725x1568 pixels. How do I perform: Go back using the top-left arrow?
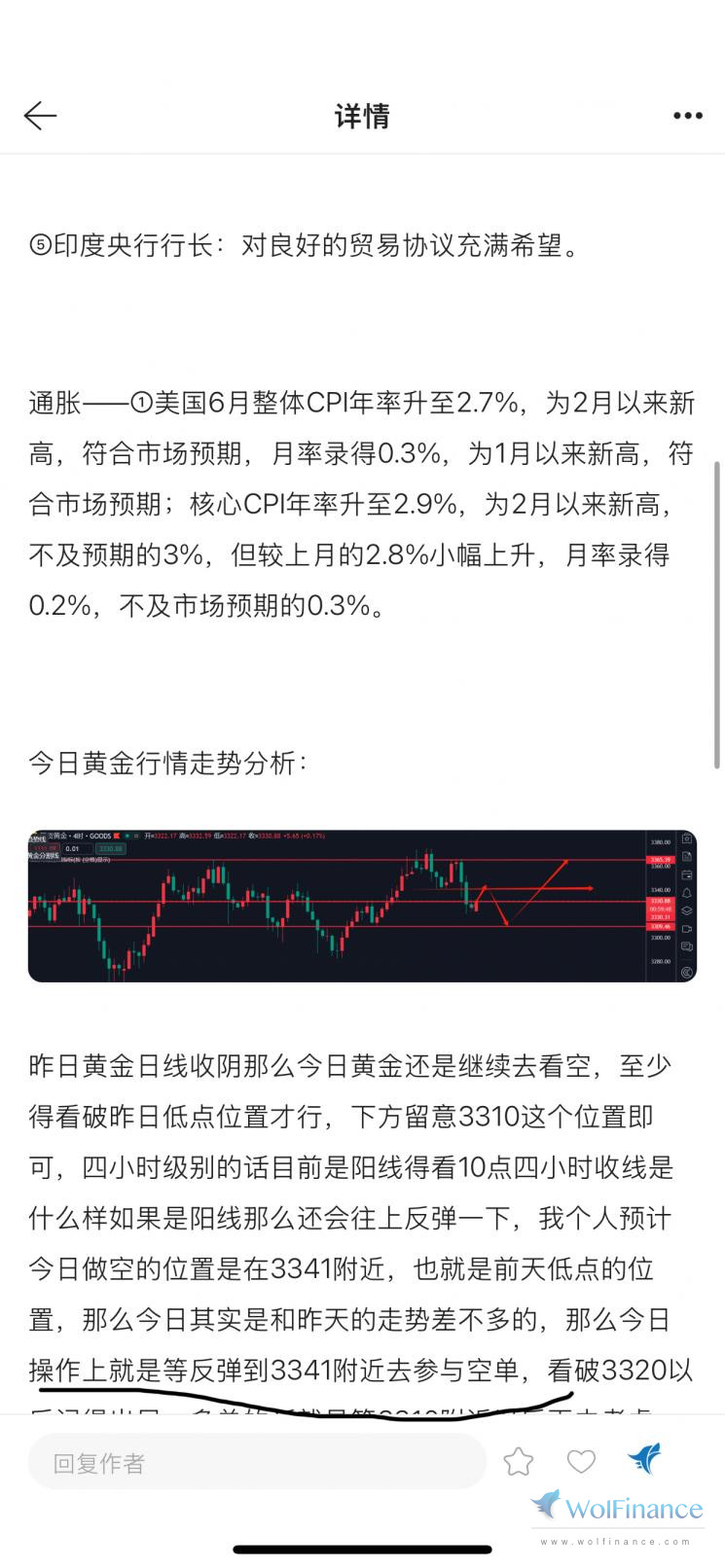click(x=41, y=116)
